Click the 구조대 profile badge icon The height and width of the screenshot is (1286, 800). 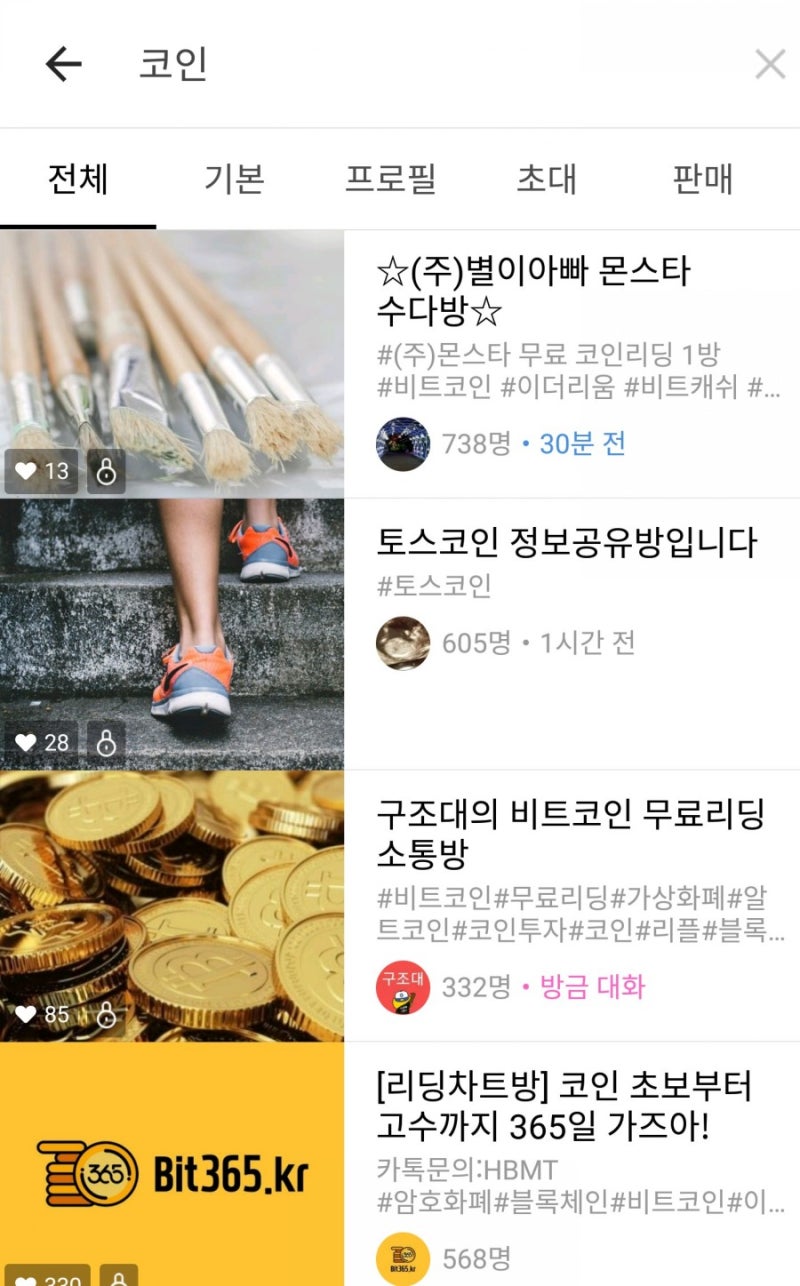click(x=402, y=987)
